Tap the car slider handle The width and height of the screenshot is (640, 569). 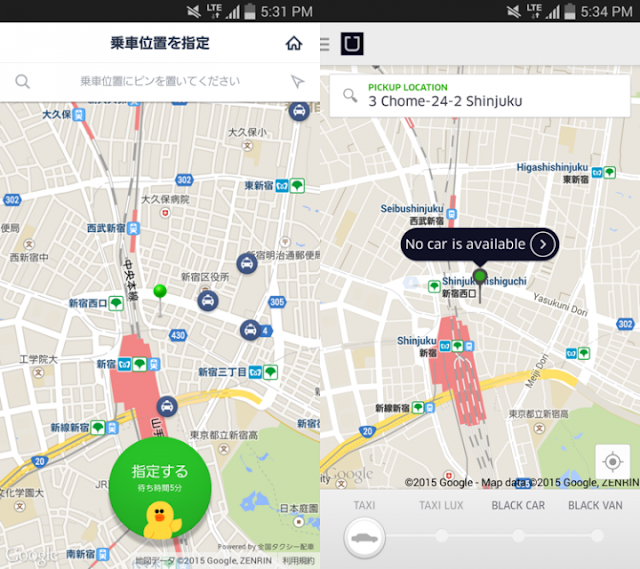364,538
